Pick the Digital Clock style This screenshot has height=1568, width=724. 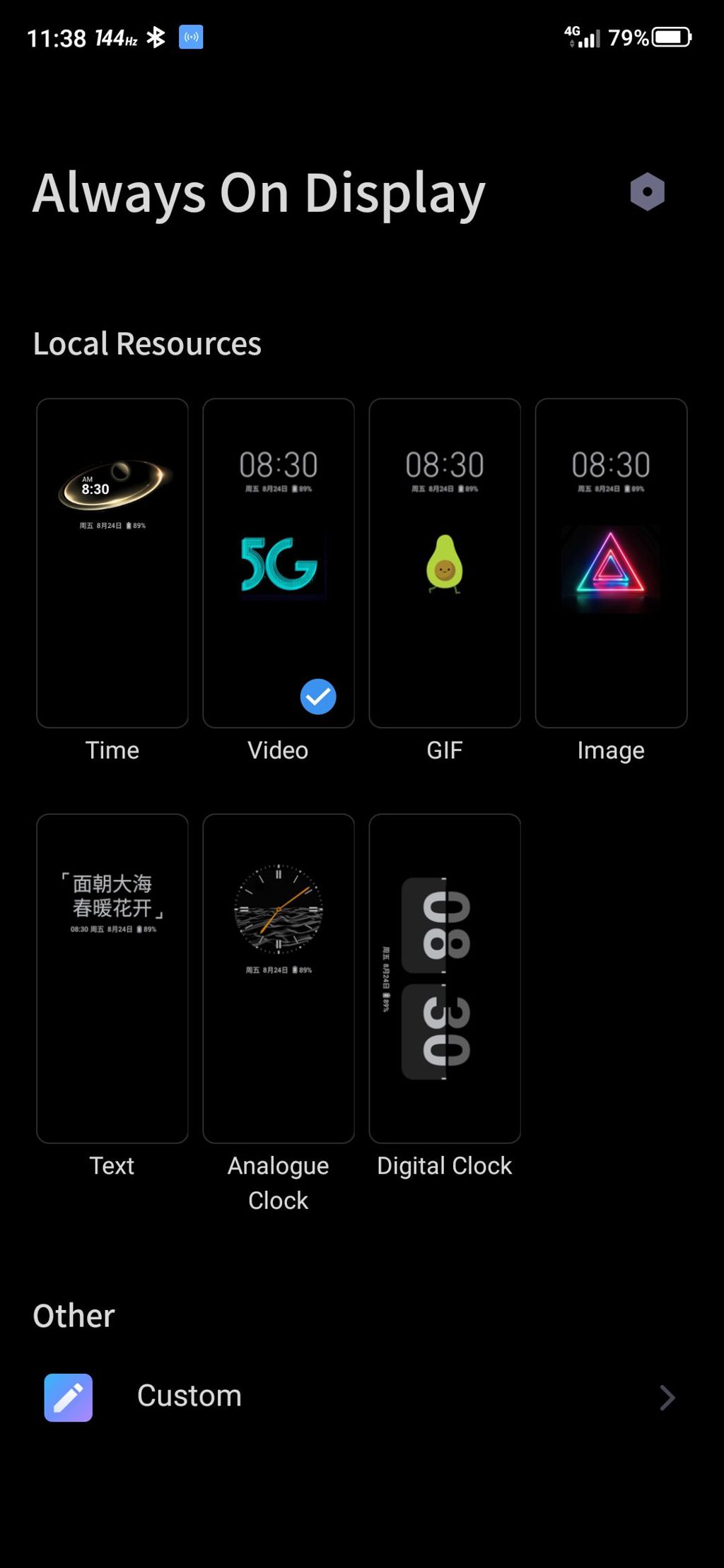click(445, 978)
